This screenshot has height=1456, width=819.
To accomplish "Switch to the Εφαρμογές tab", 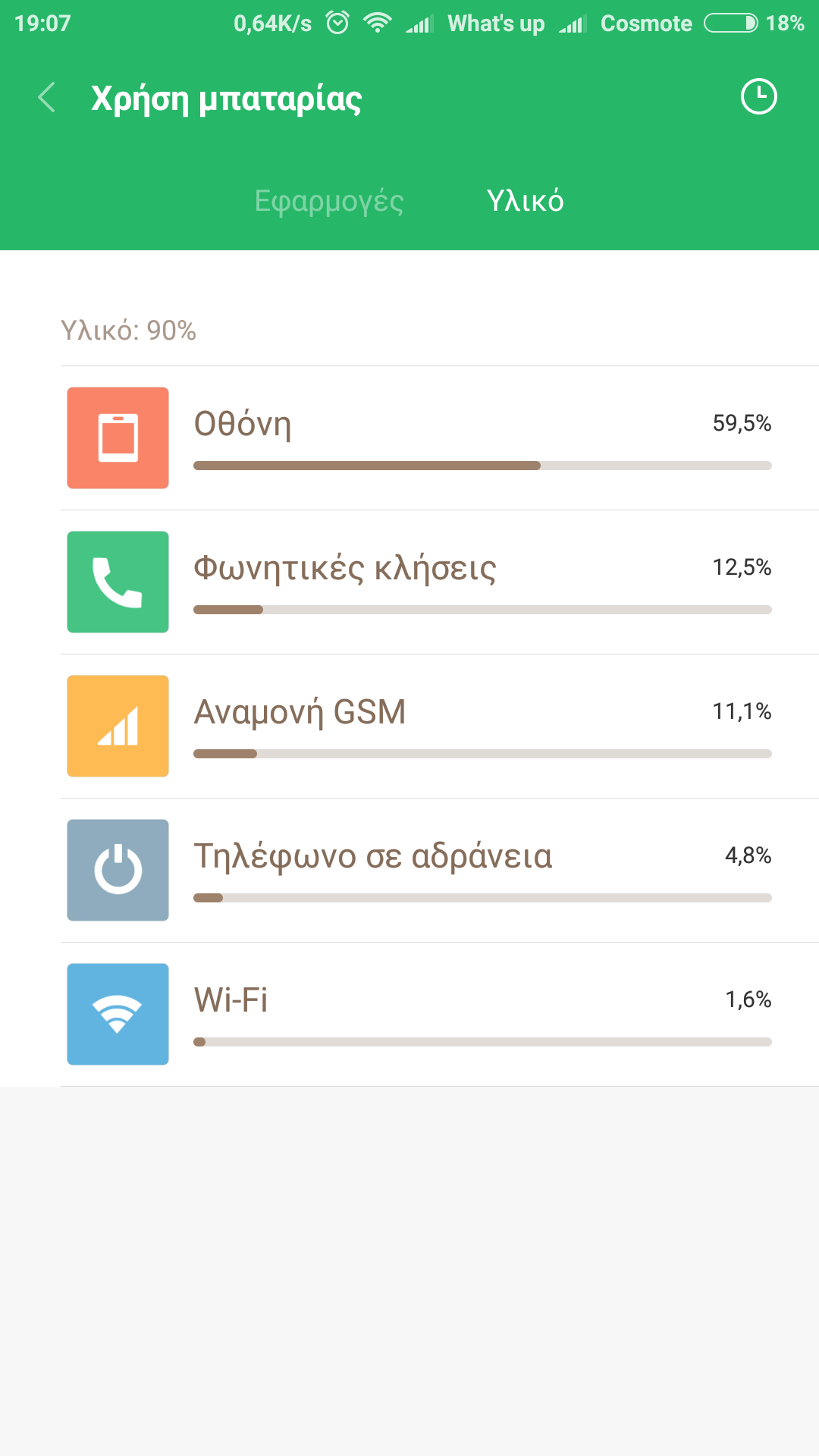I will pos(328,201).
